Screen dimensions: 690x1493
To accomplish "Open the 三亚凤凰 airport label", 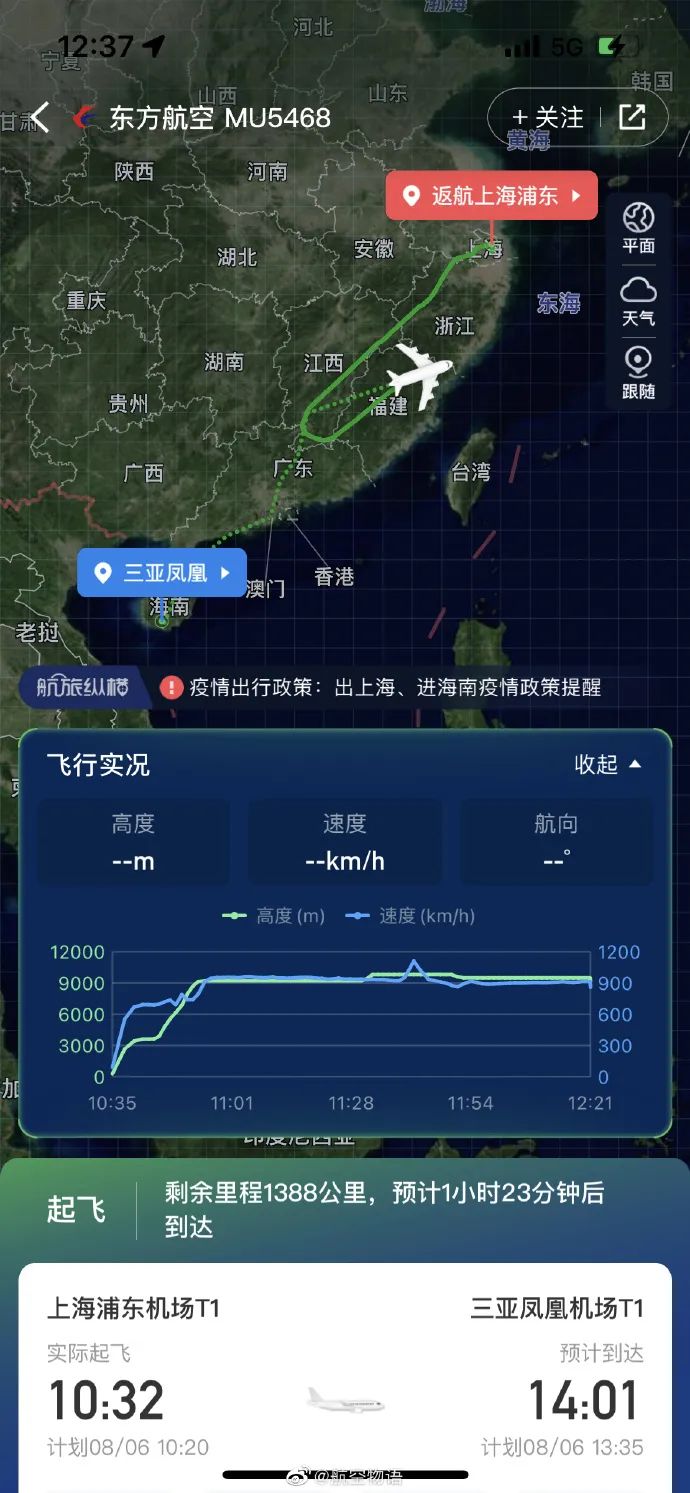I will 163,573.
